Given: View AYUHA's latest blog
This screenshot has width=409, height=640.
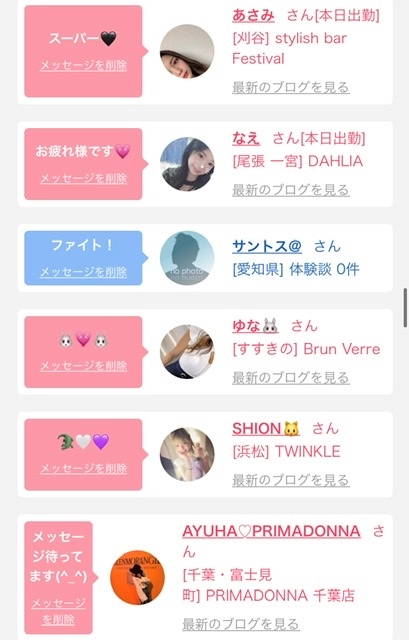Looking at the screenshot, I should (240, 624).
